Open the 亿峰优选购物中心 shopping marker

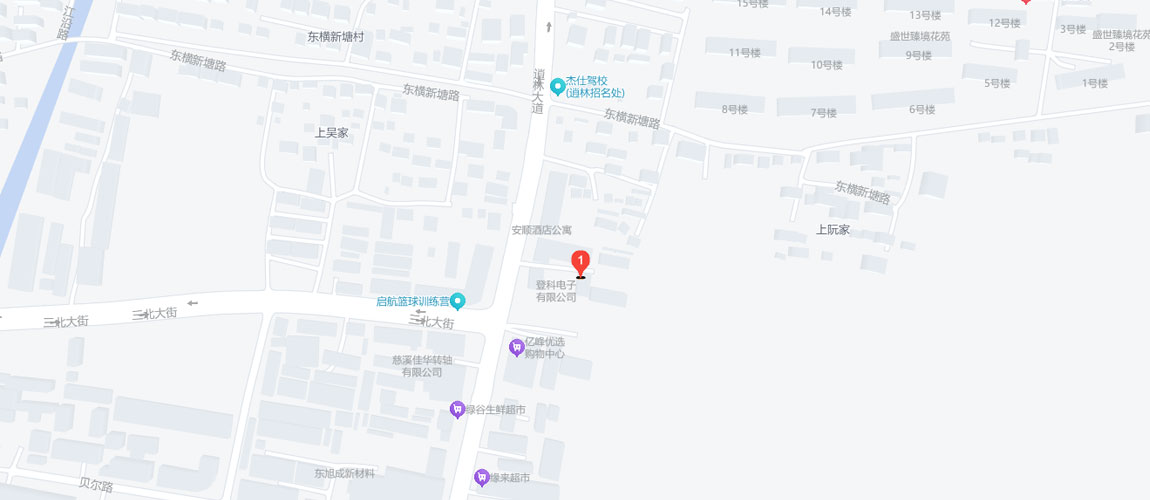[x=516, y=347]
